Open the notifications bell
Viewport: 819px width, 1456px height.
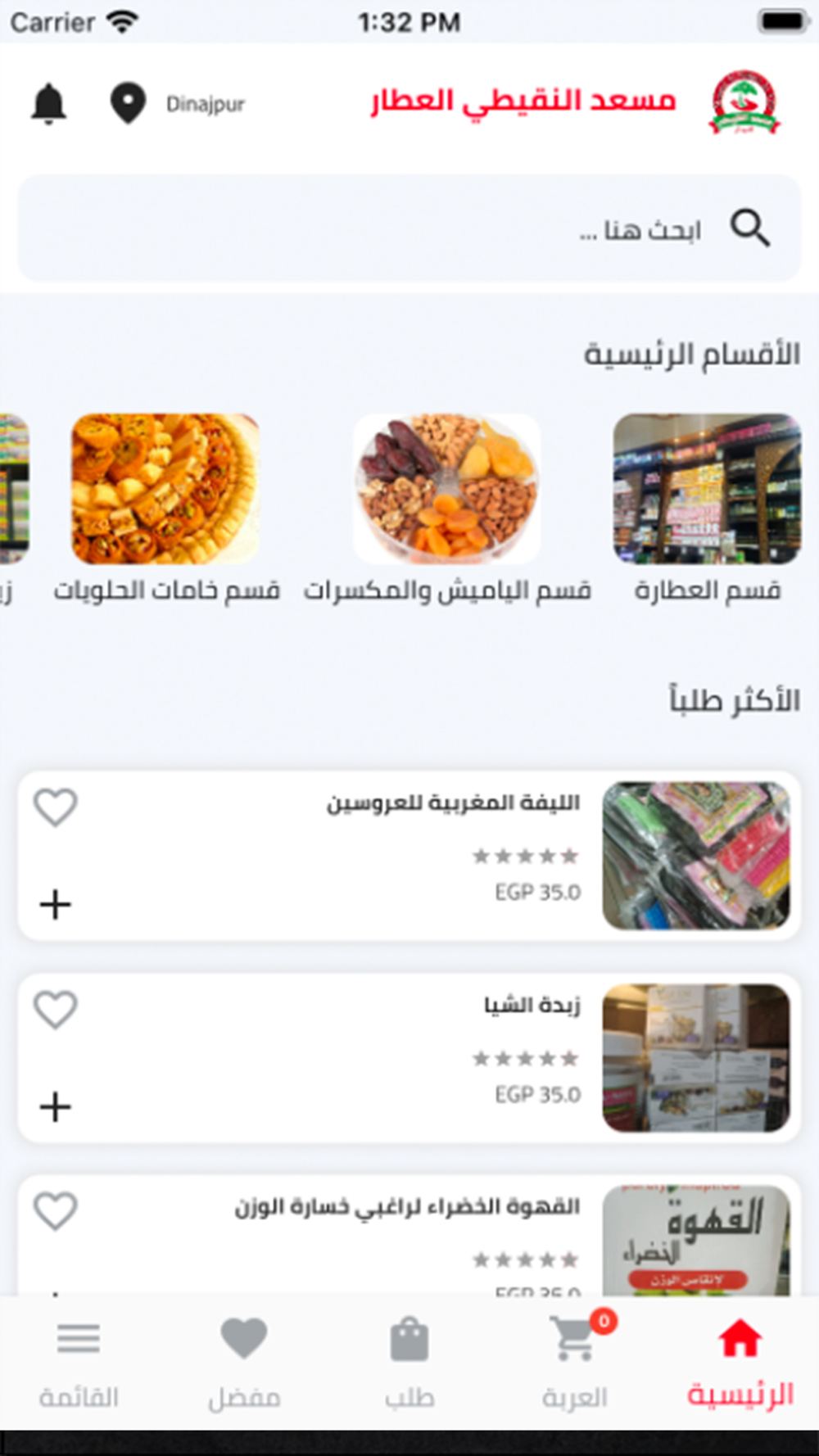48,104
